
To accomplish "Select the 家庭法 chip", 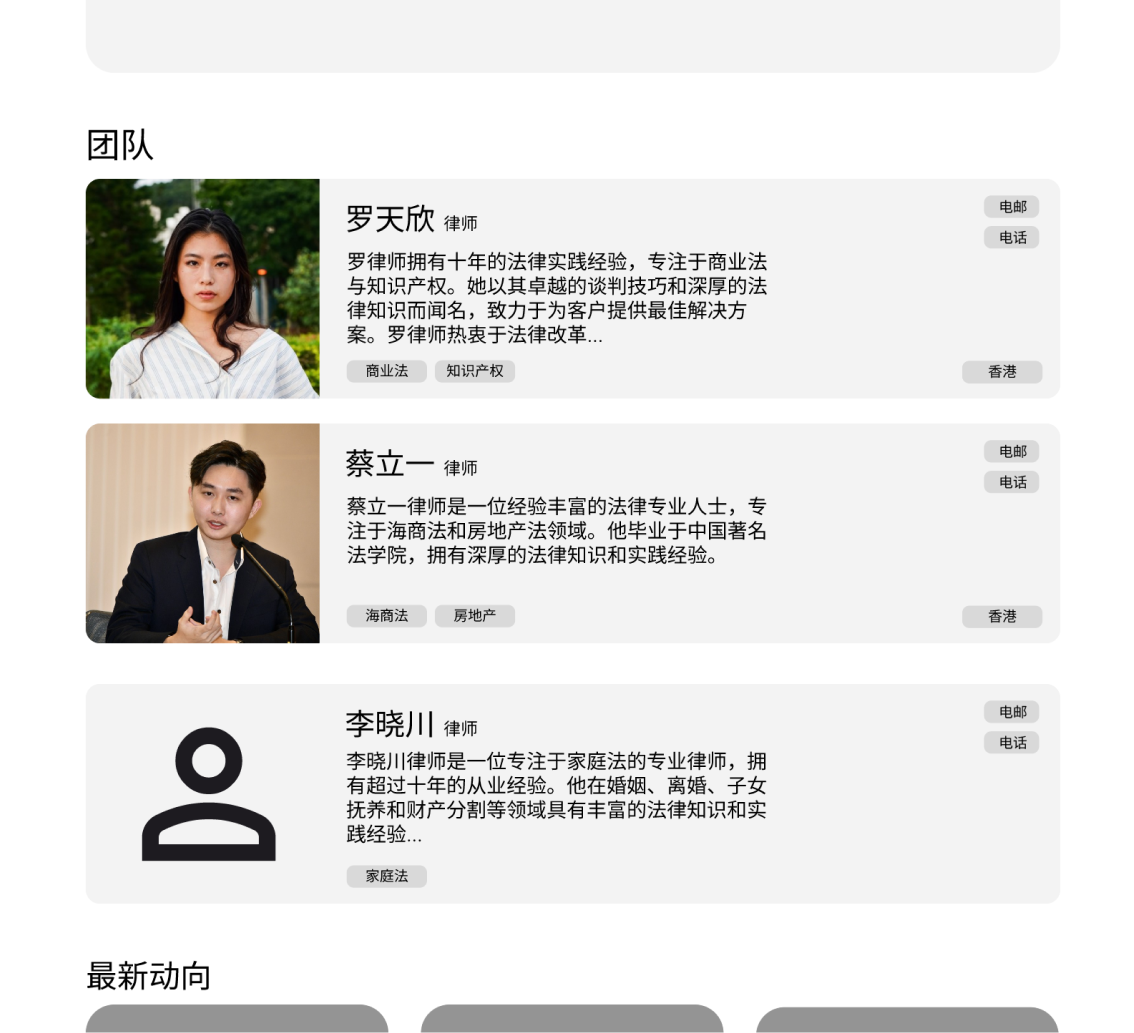I will (386, 876).
